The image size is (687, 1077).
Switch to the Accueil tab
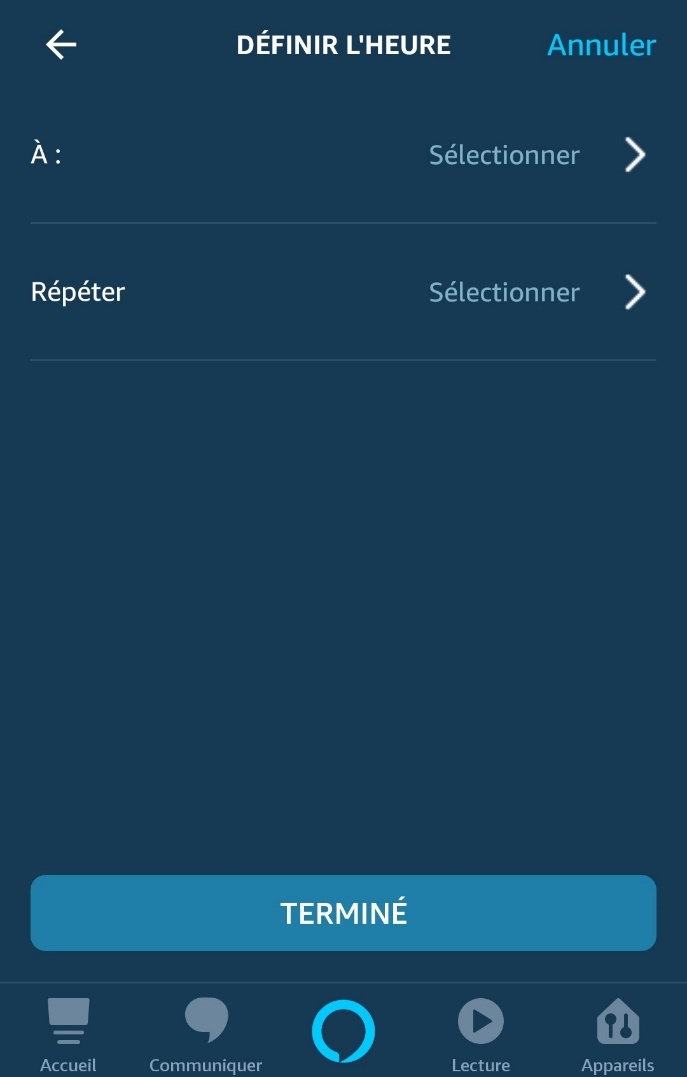coord(68,1034)
